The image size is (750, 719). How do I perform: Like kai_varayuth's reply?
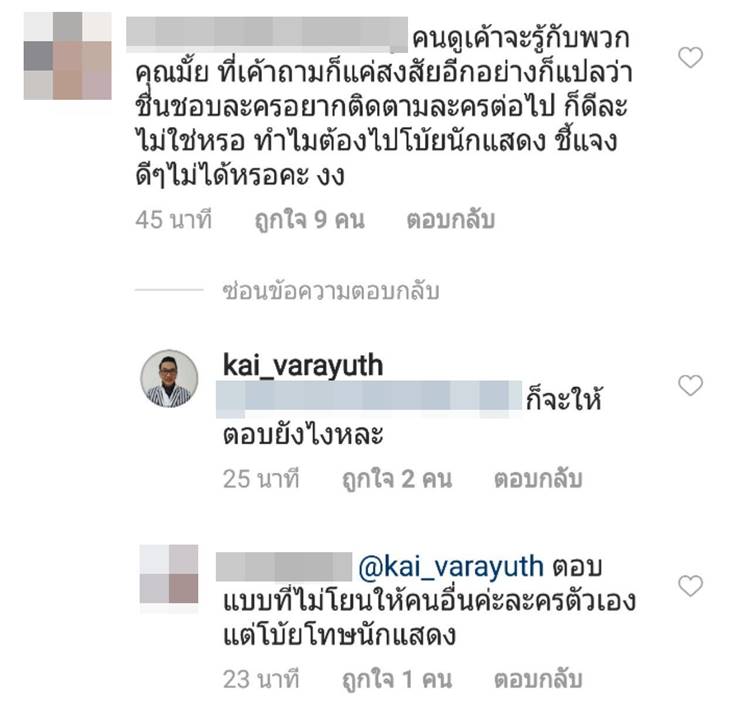click(690, 385)
